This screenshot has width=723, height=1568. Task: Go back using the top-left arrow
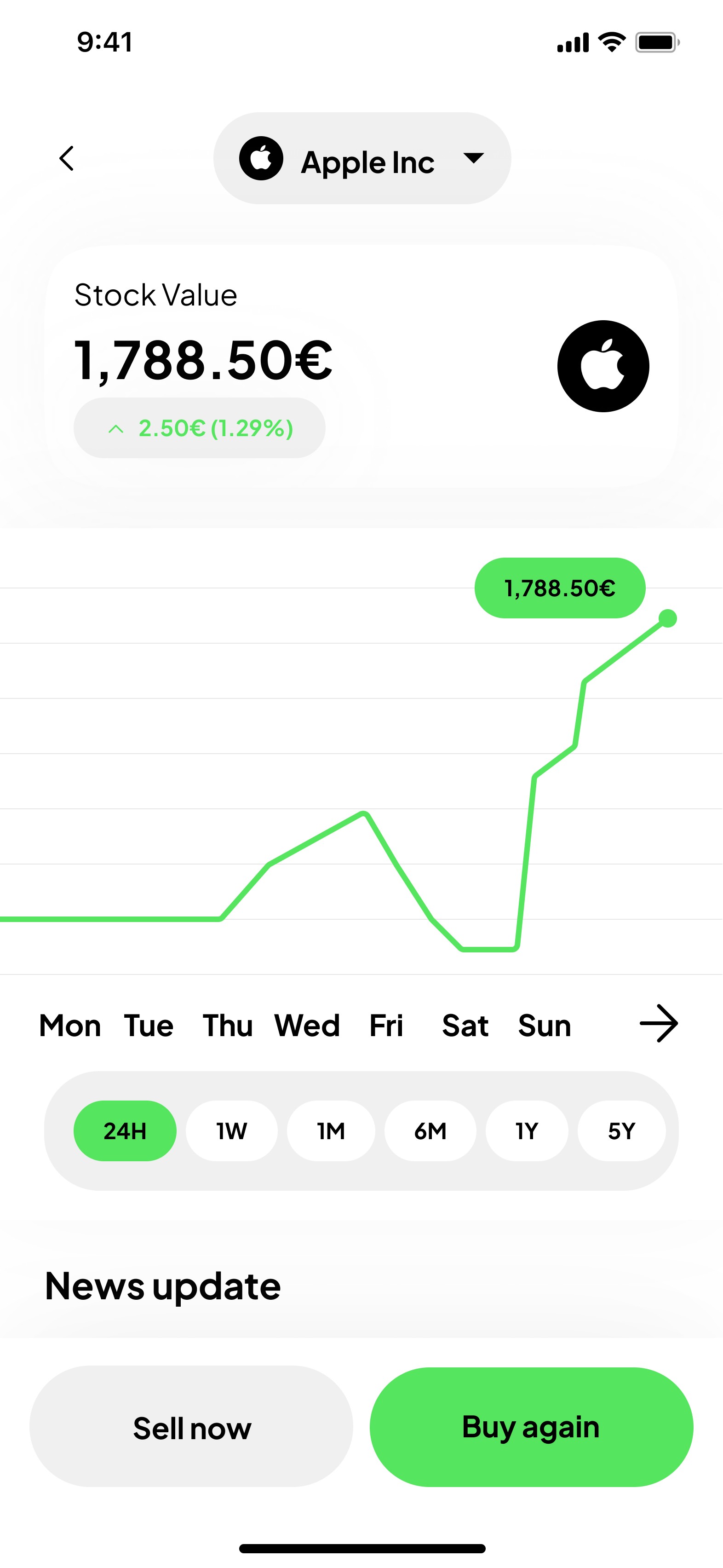(x=66, y=158)
